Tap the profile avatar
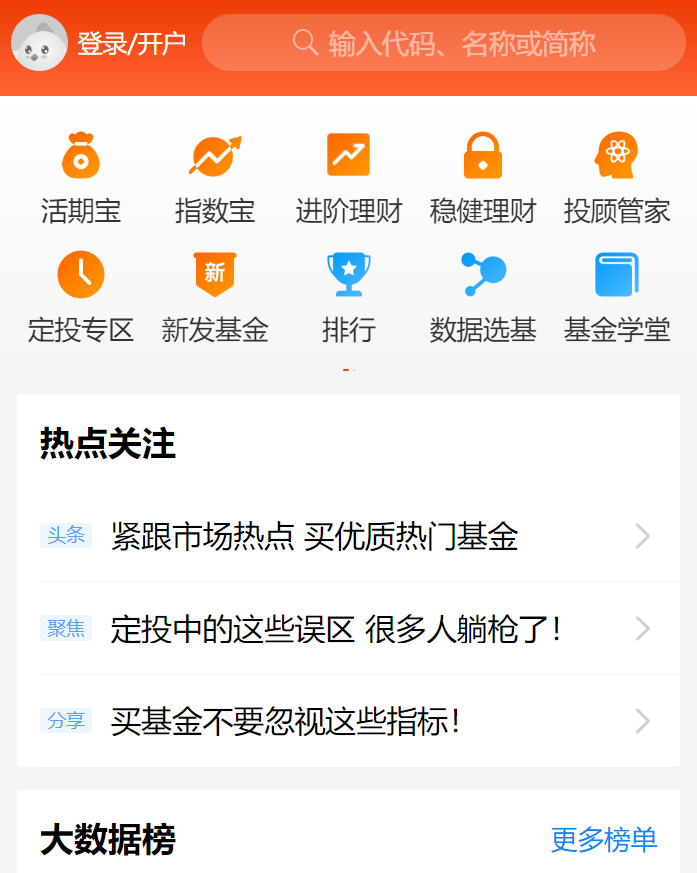This screenshot has height=873, width=697. tap(39, 43)
